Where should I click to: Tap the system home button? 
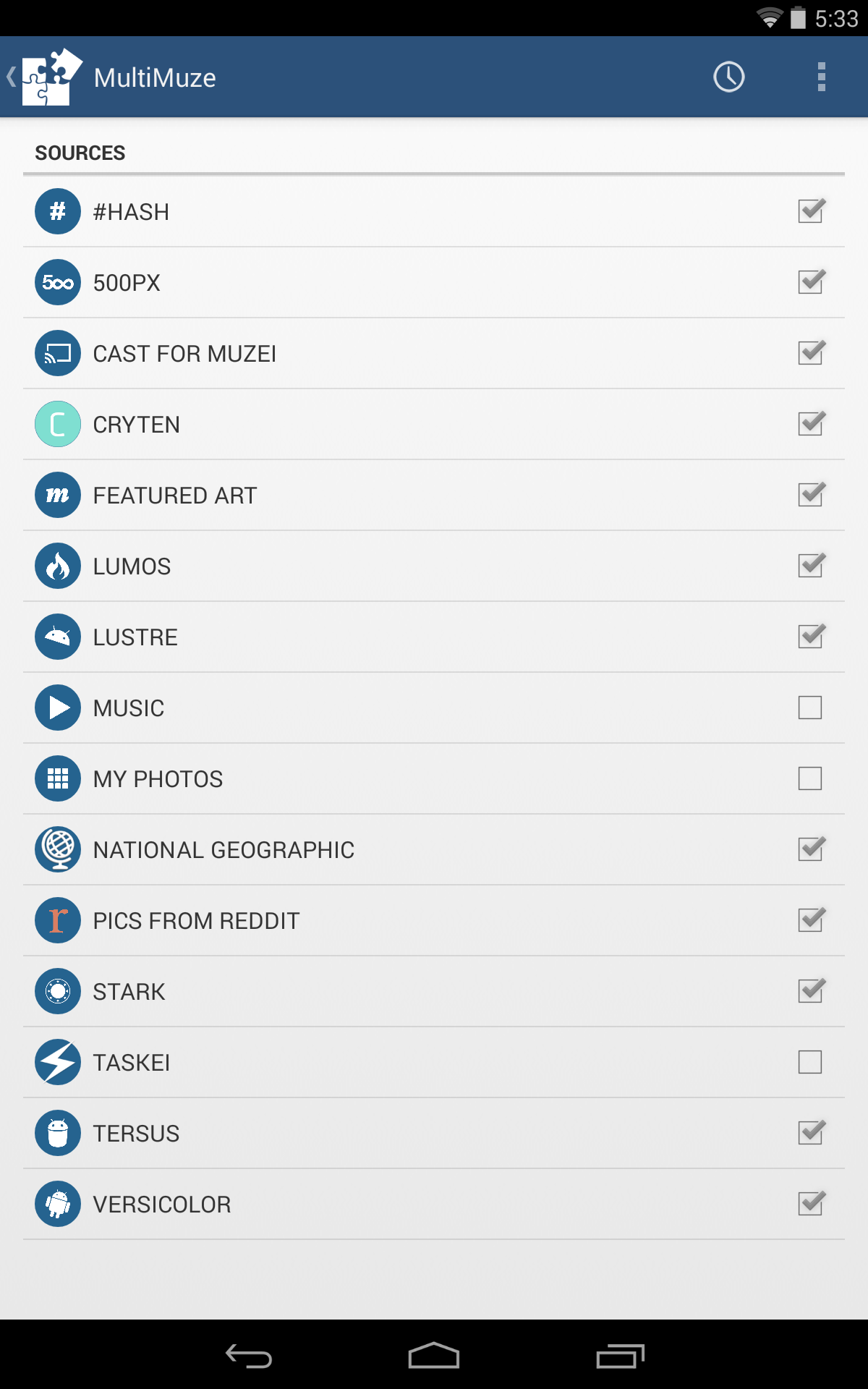click(x=434, y=1356)
